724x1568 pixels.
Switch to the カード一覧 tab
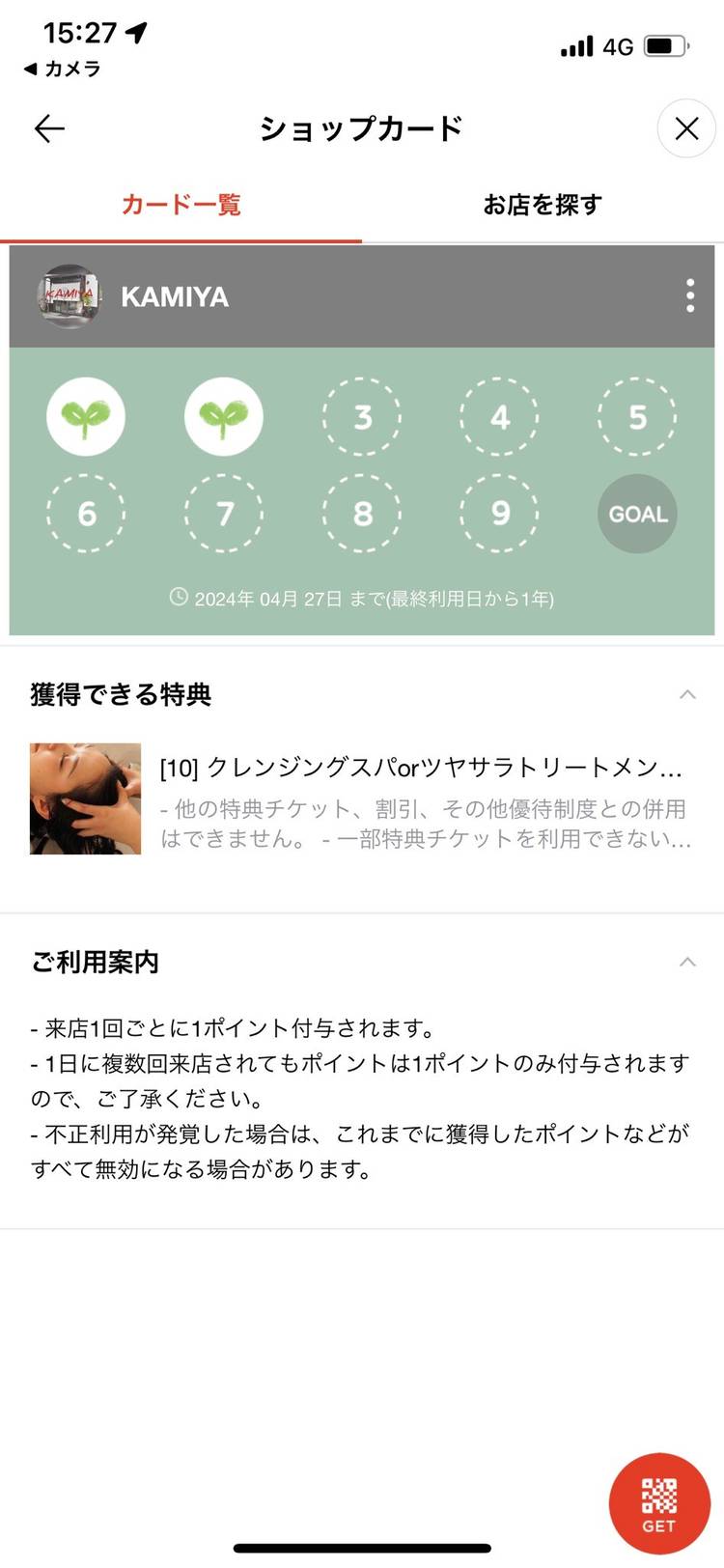click(181, 205)
